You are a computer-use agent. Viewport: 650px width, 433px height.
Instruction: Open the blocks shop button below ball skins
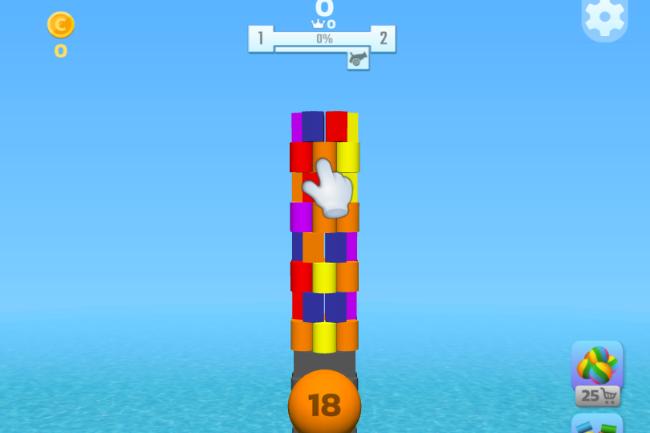[597, 424]
